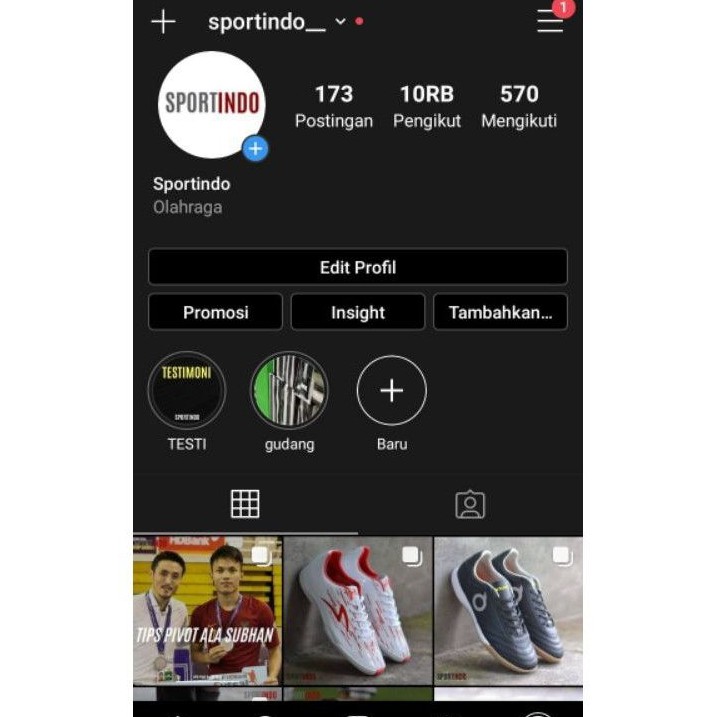Switch to the tagged photos tab

(x=470, y=504)
